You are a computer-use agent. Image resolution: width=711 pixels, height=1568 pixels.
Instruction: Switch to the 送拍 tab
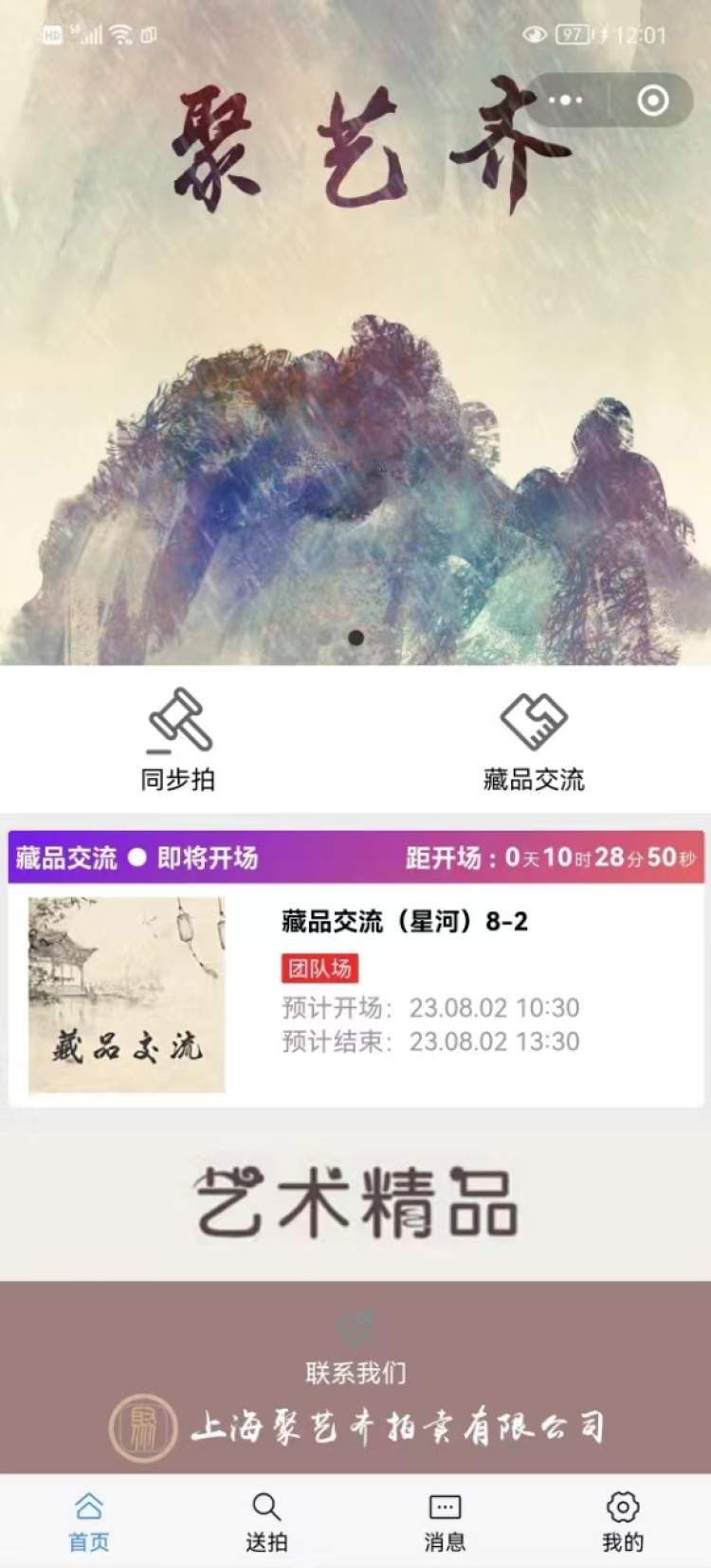266,1519
